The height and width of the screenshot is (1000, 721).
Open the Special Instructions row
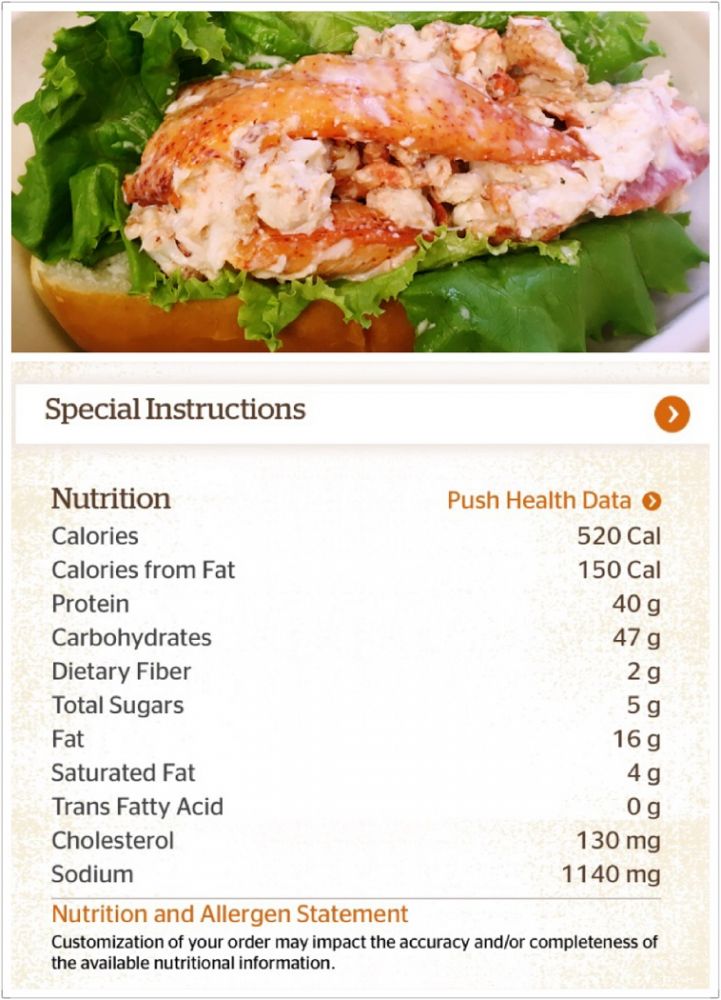[360, 412]
